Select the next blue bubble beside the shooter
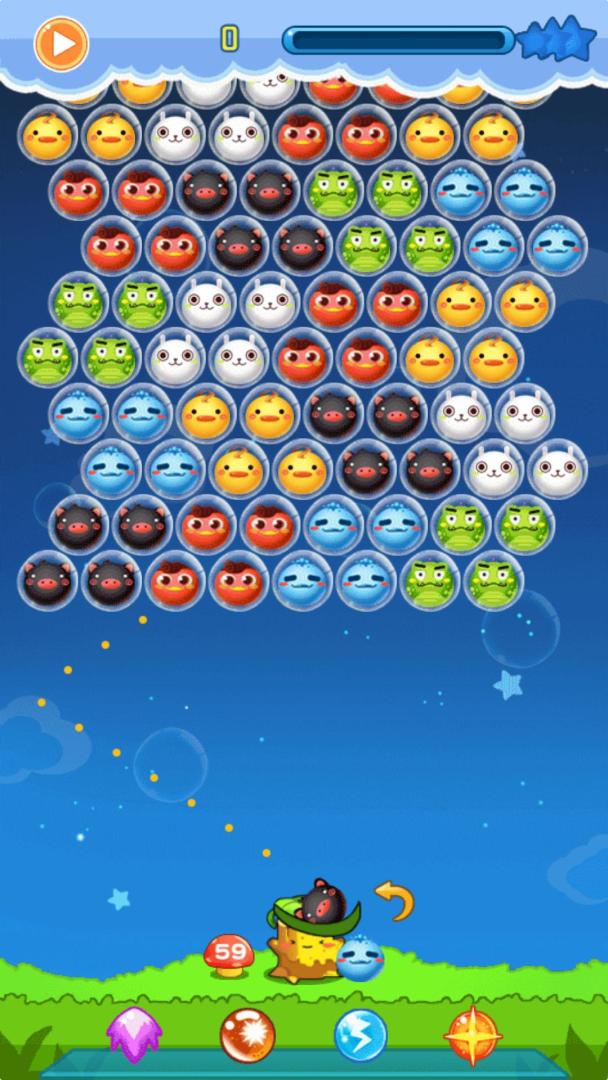608x1080 pixels. 360,958
